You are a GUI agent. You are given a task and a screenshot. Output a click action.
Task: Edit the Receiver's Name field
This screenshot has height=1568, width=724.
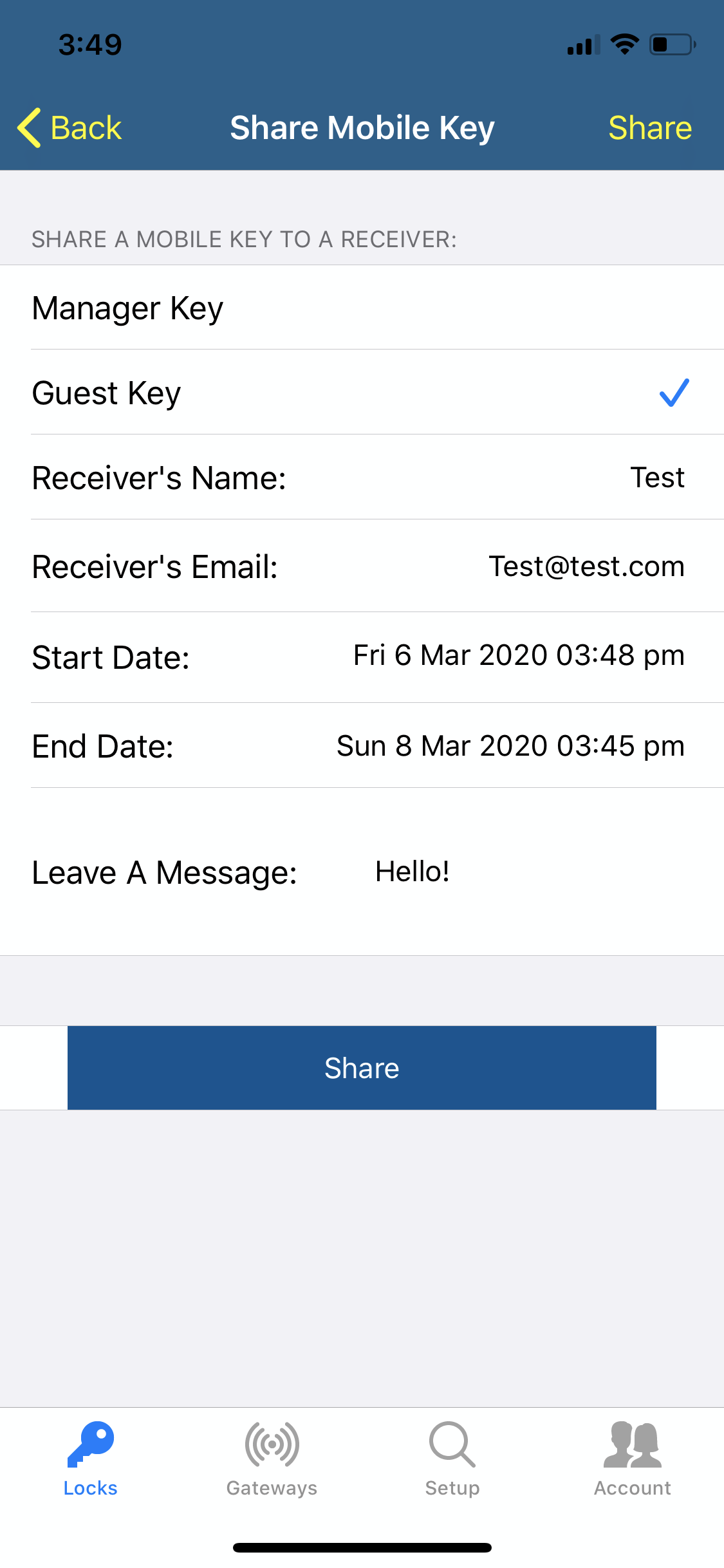pos(656,478)
